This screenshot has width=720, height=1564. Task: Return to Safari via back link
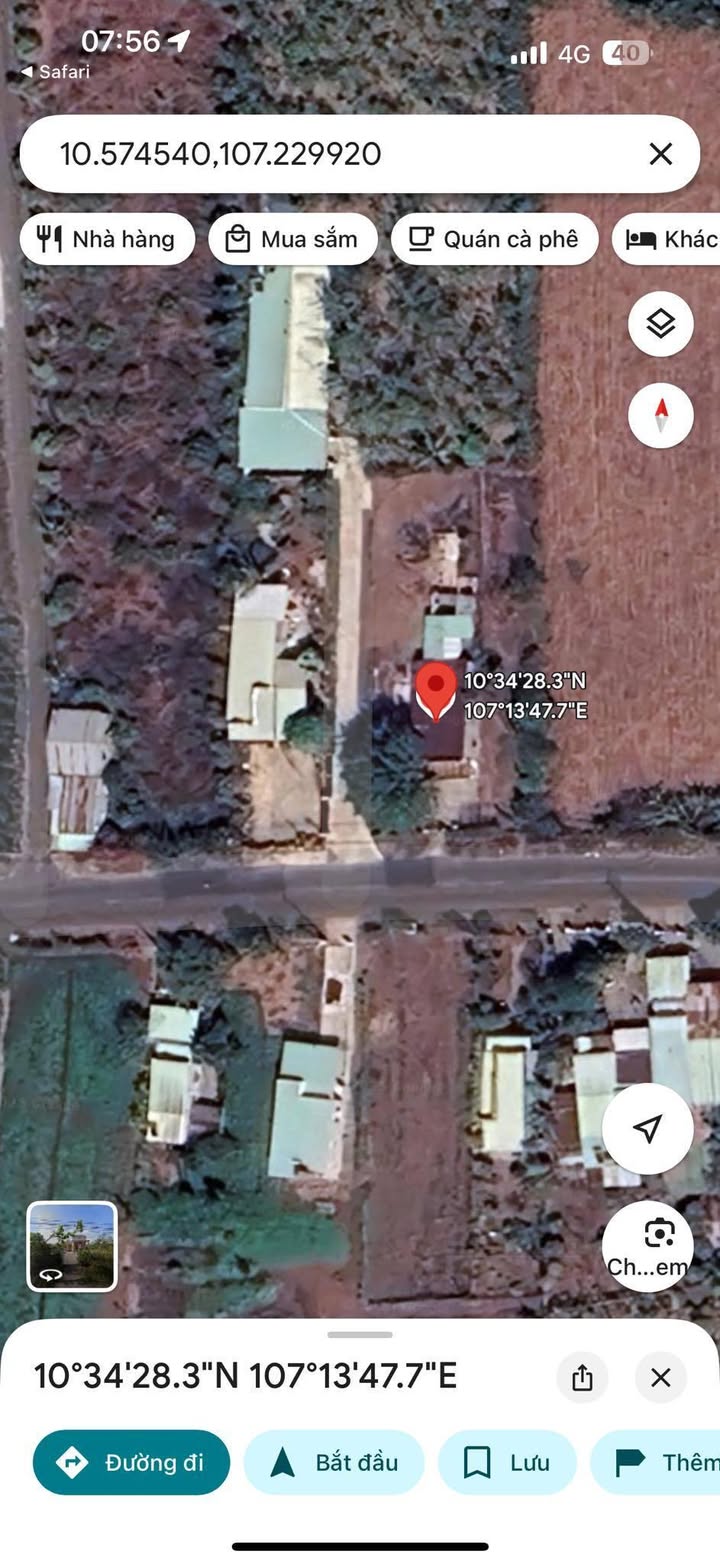click(55, 72)
